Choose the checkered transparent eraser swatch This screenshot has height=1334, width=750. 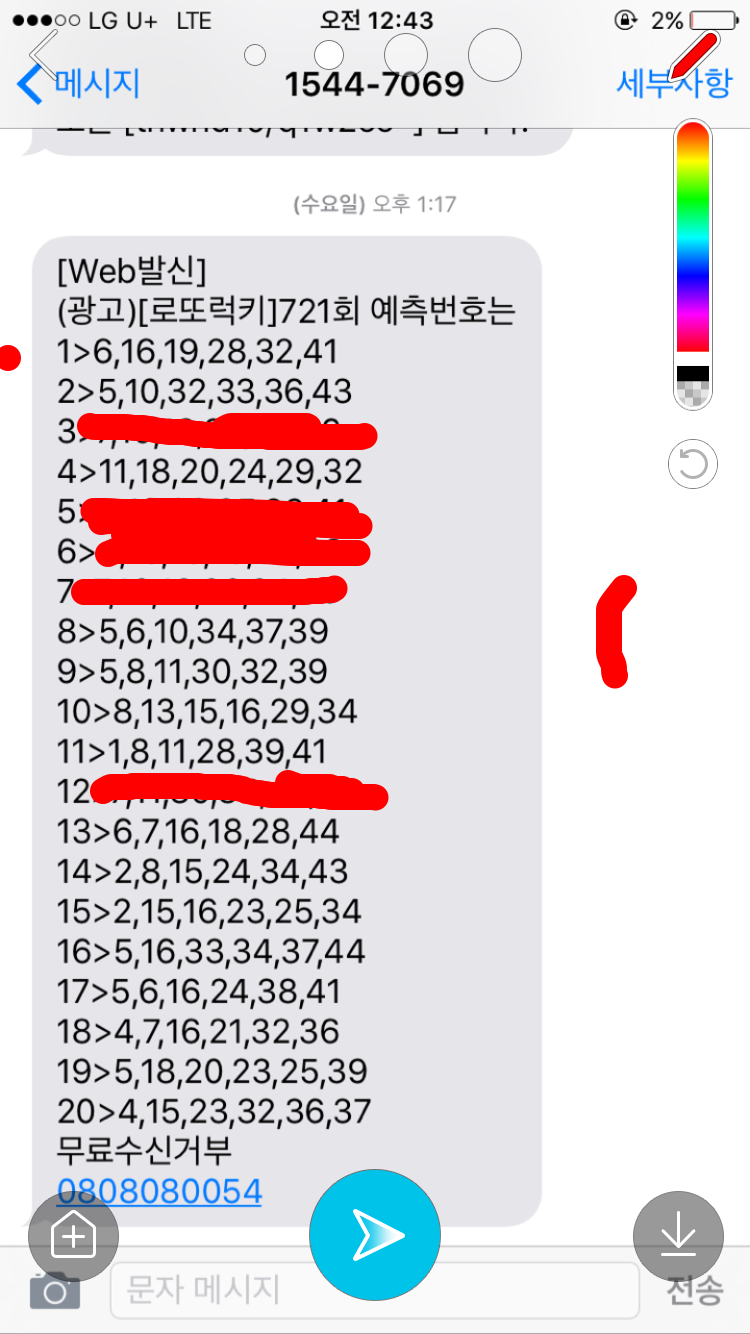pos(693,393)
